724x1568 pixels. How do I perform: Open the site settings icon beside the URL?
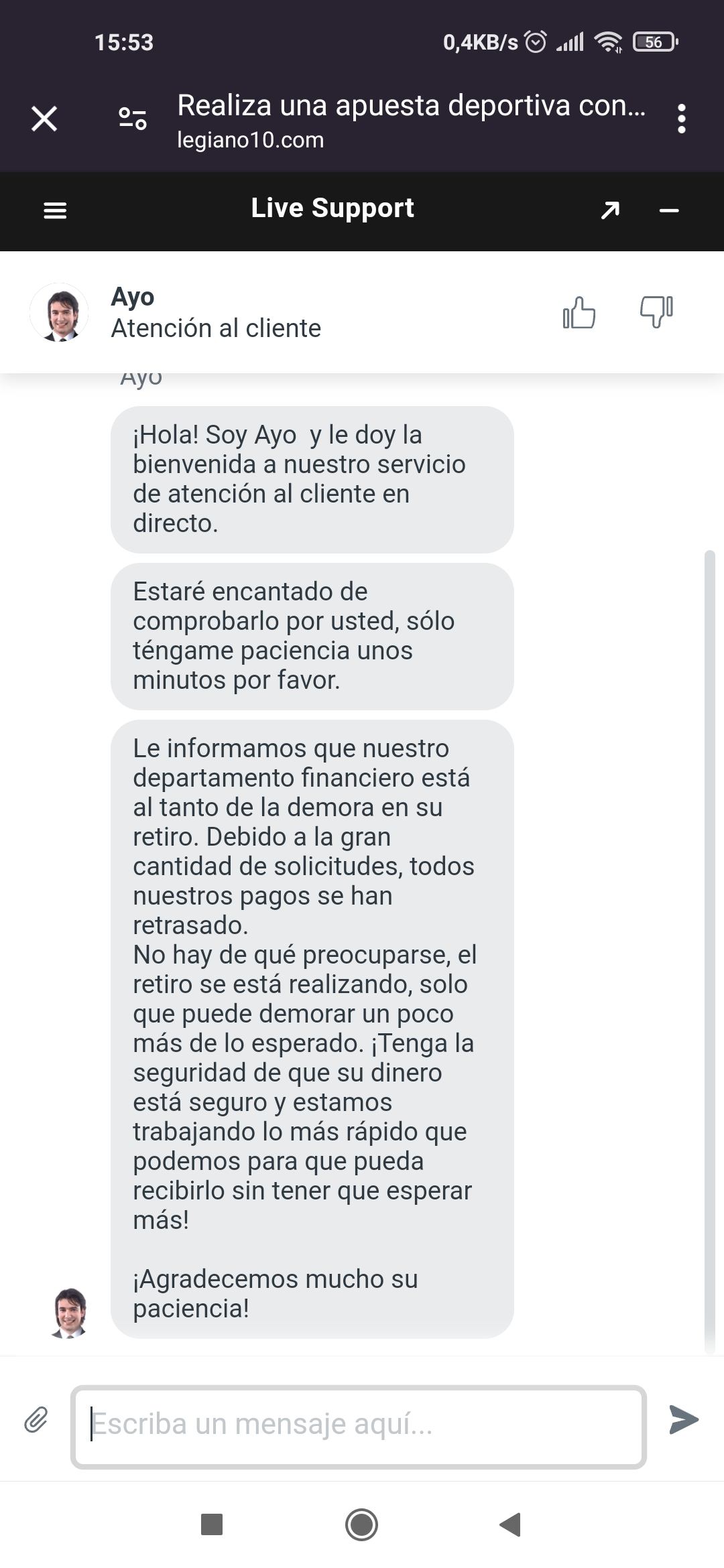(132, 119)
